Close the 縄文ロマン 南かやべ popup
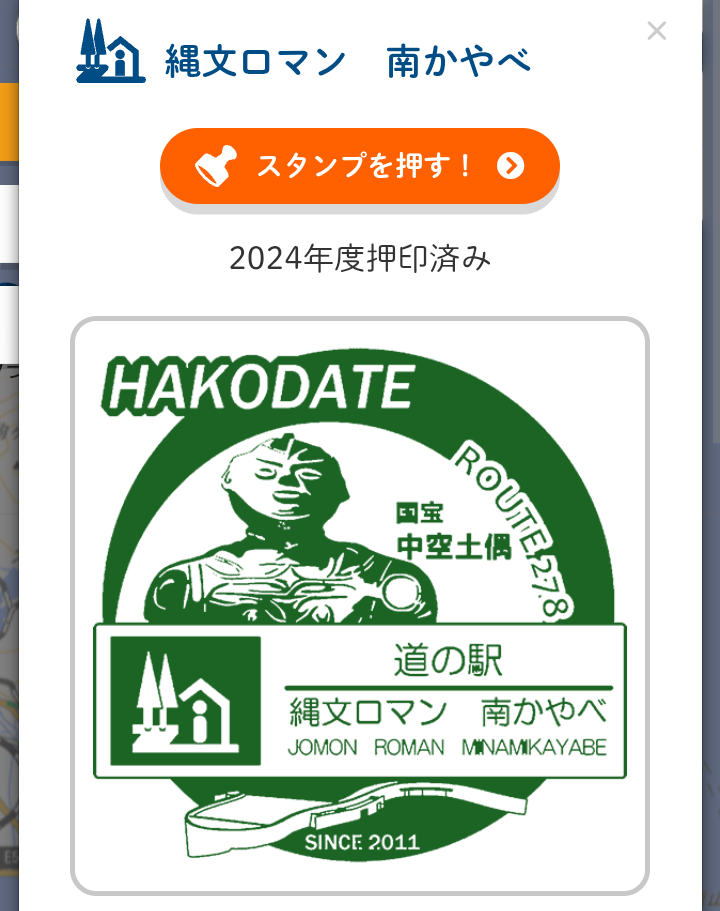The width and height of the screenshot is (720, 911). [656, 31]
